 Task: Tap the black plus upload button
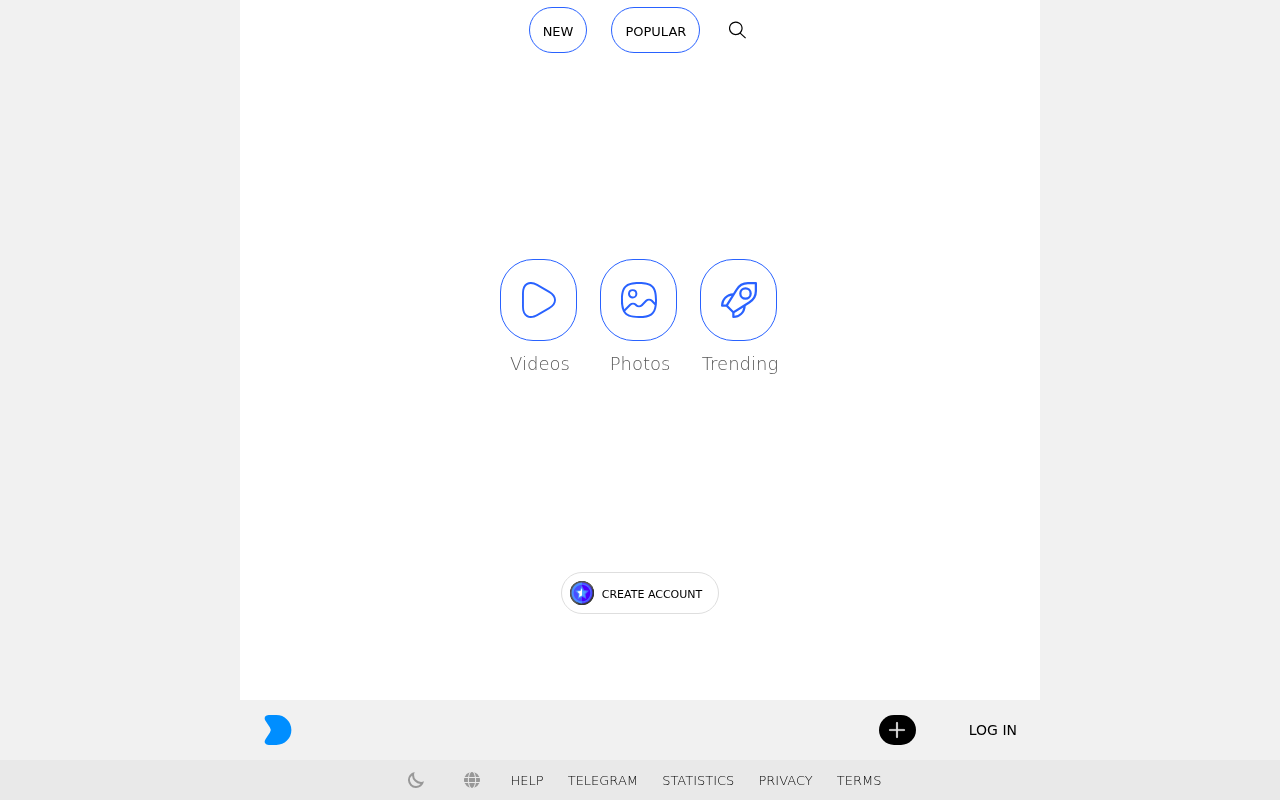897,730
